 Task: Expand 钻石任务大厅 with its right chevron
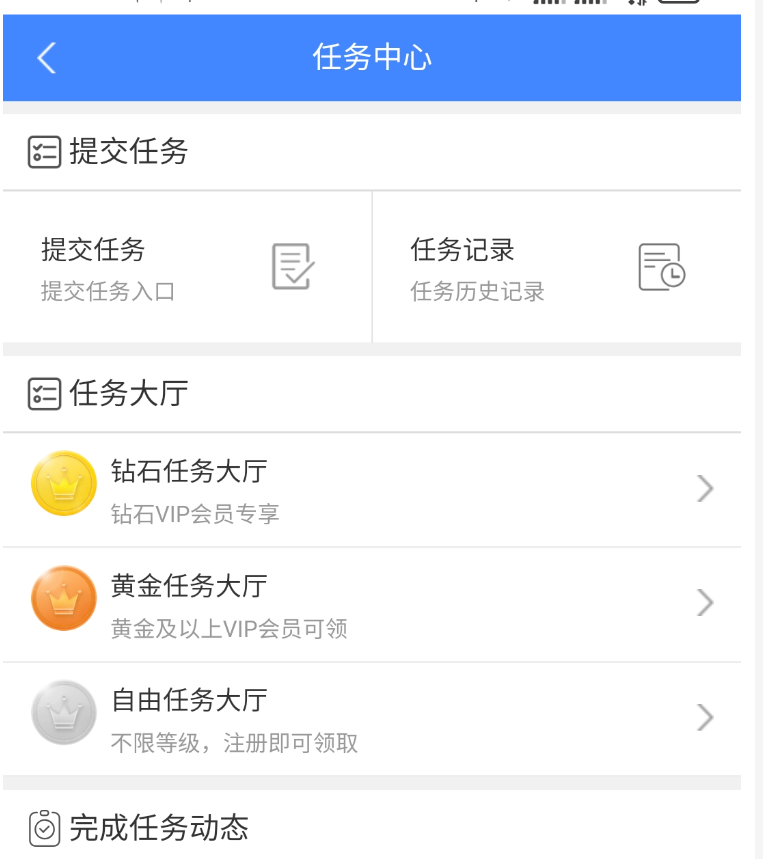(705, 489)
